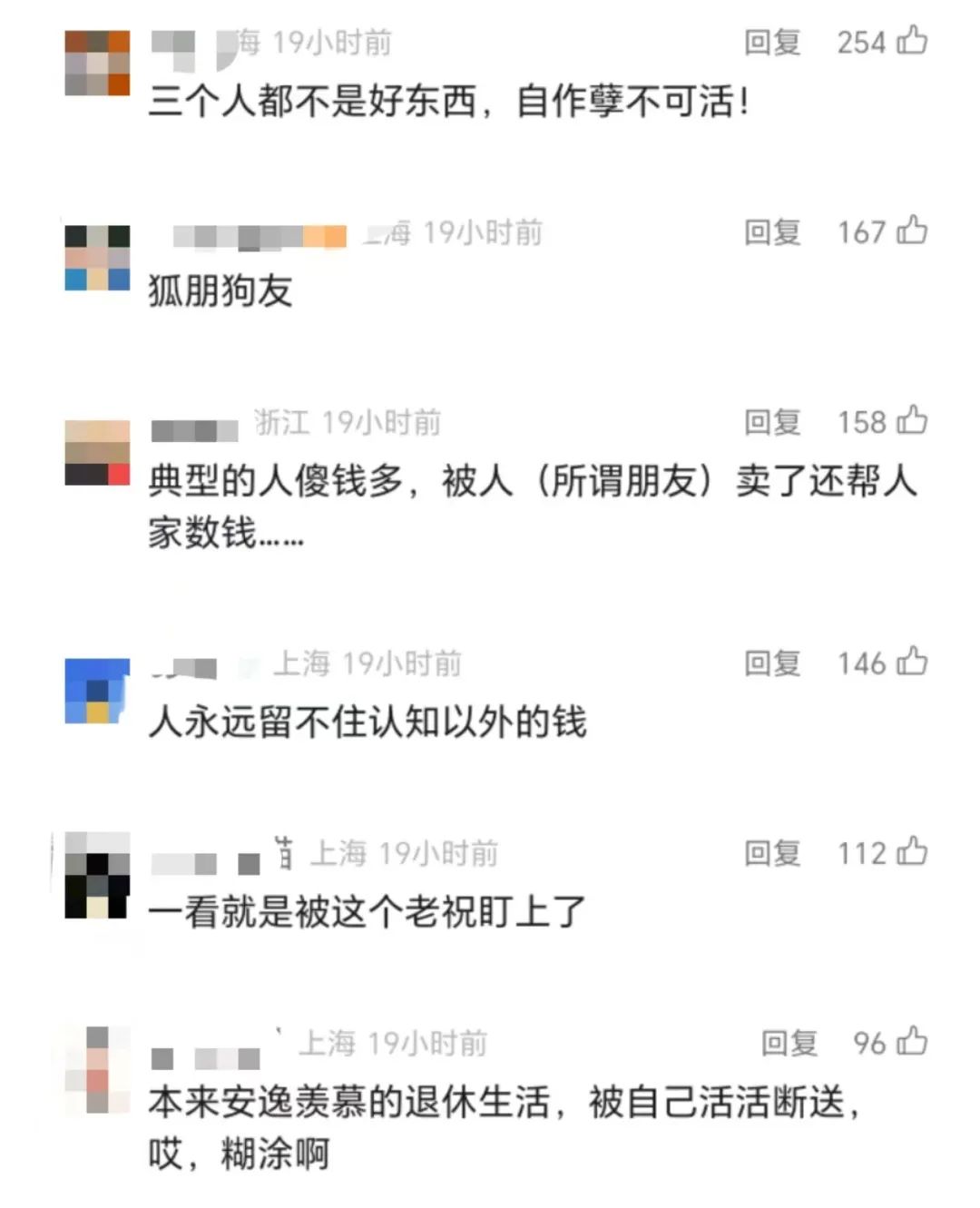Viewport: 980px width, 1208px height.
Task: Reply to the comment '人永远留不住认知以外的钱'
Action: click(772, 664)
